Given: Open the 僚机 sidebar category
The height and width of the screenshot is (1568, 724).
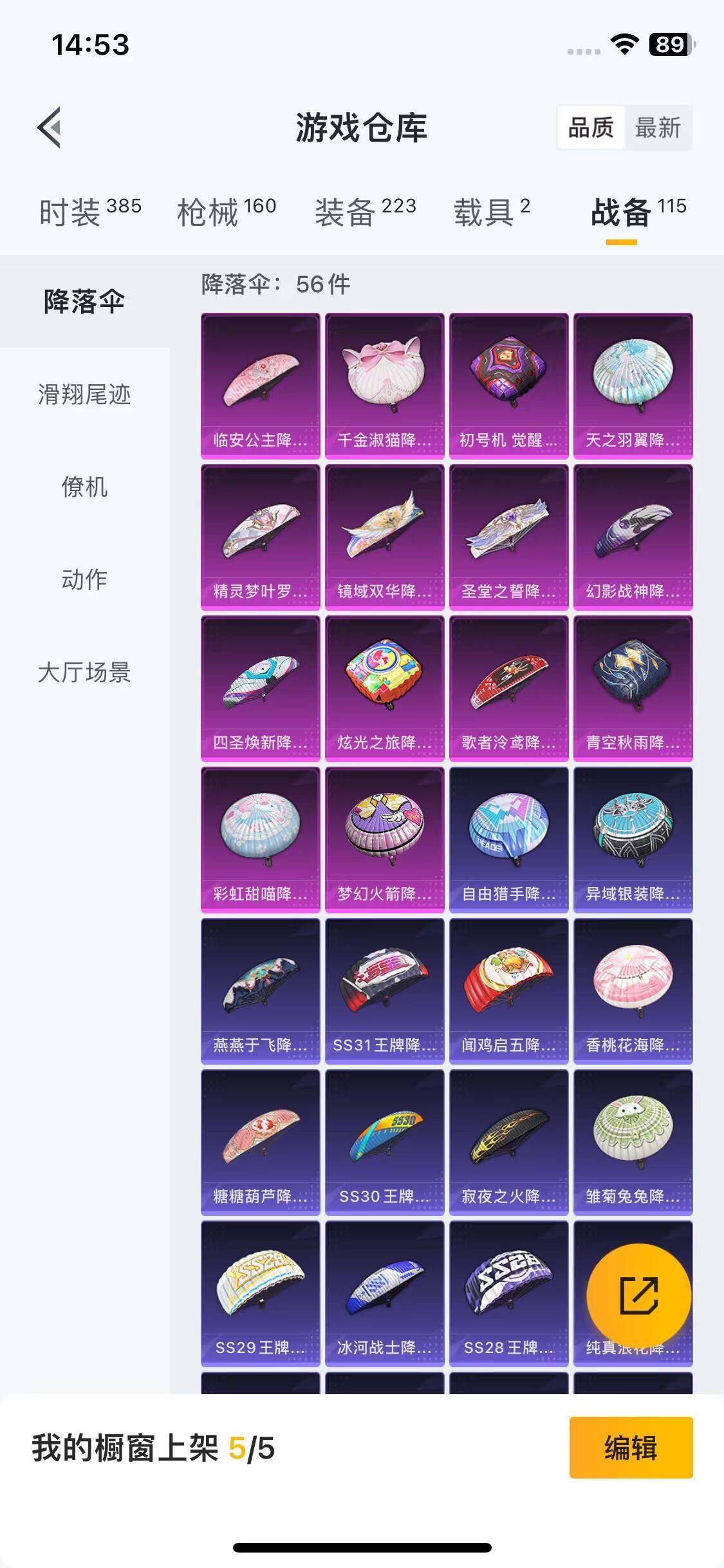Looking at the screenshot, I should click(x=84, y=487).
